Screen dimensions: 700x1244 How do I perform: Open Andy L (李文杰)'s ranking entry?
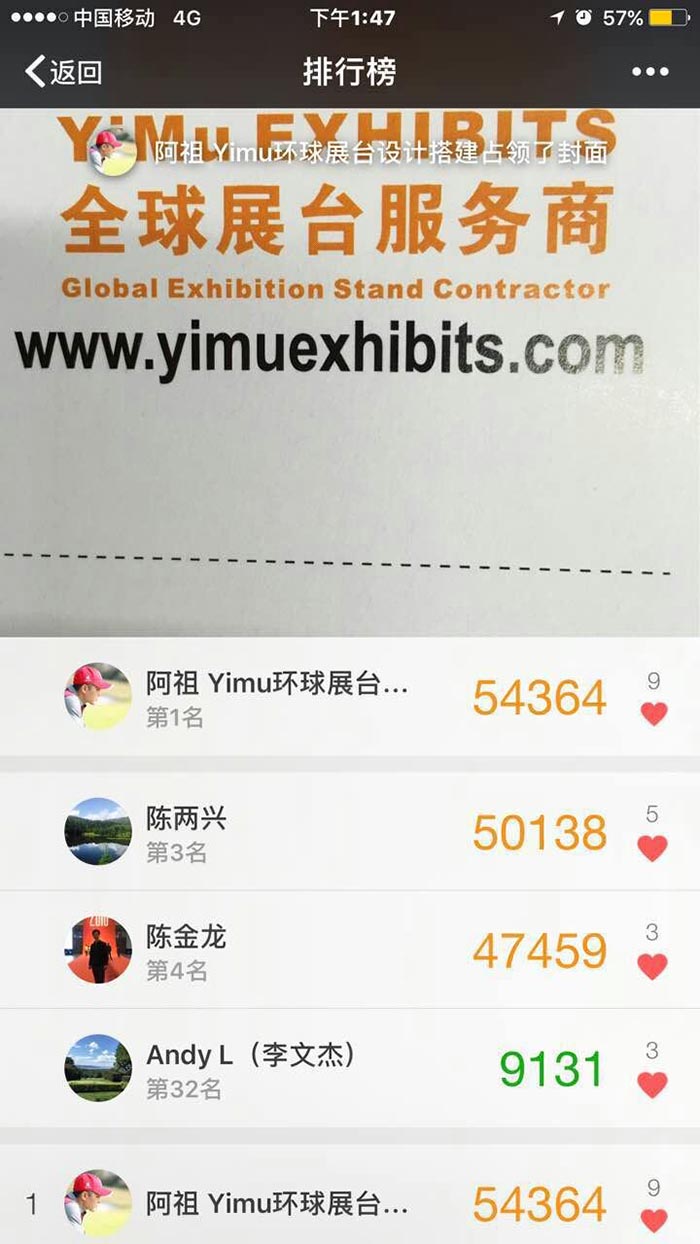[300, 1068]
